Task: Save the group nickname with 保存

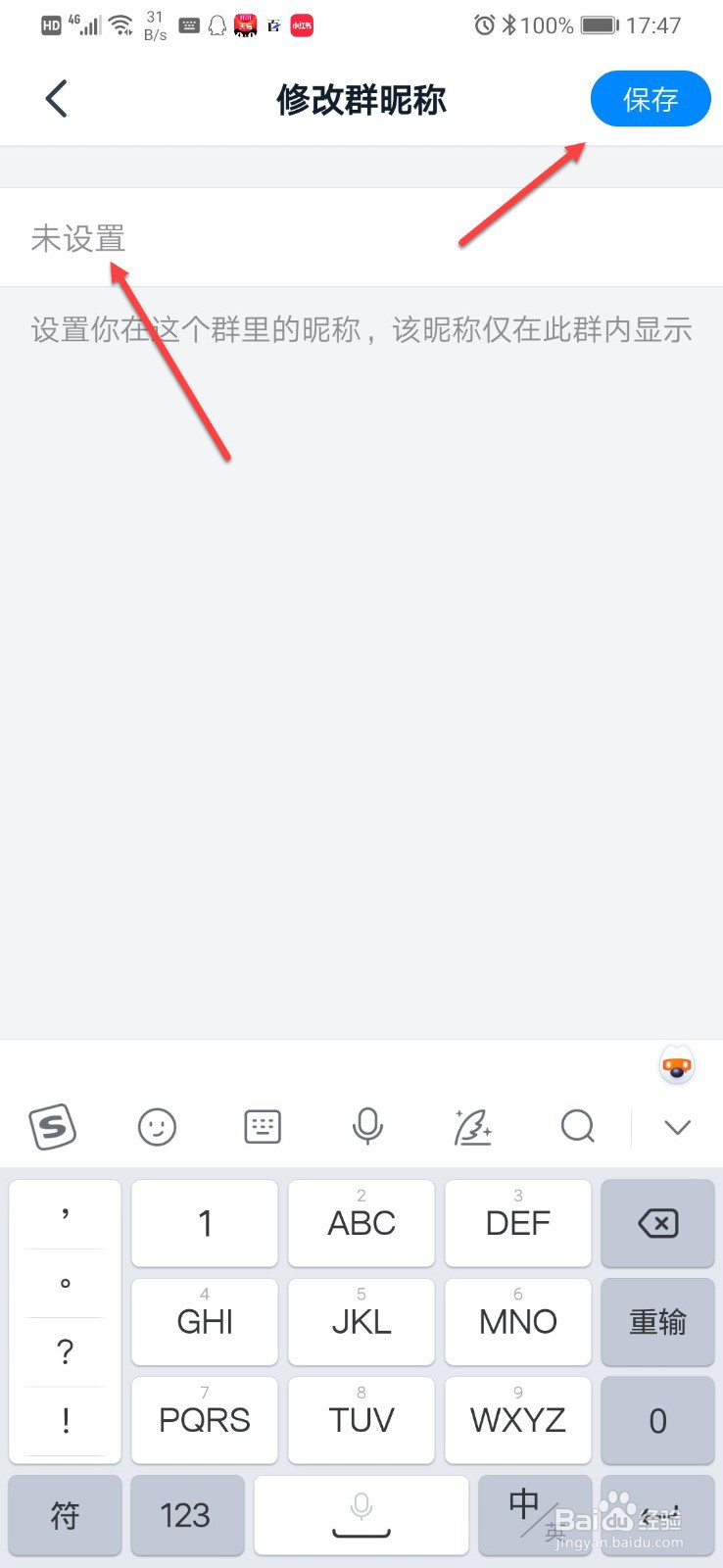Action: coord(650,98)
